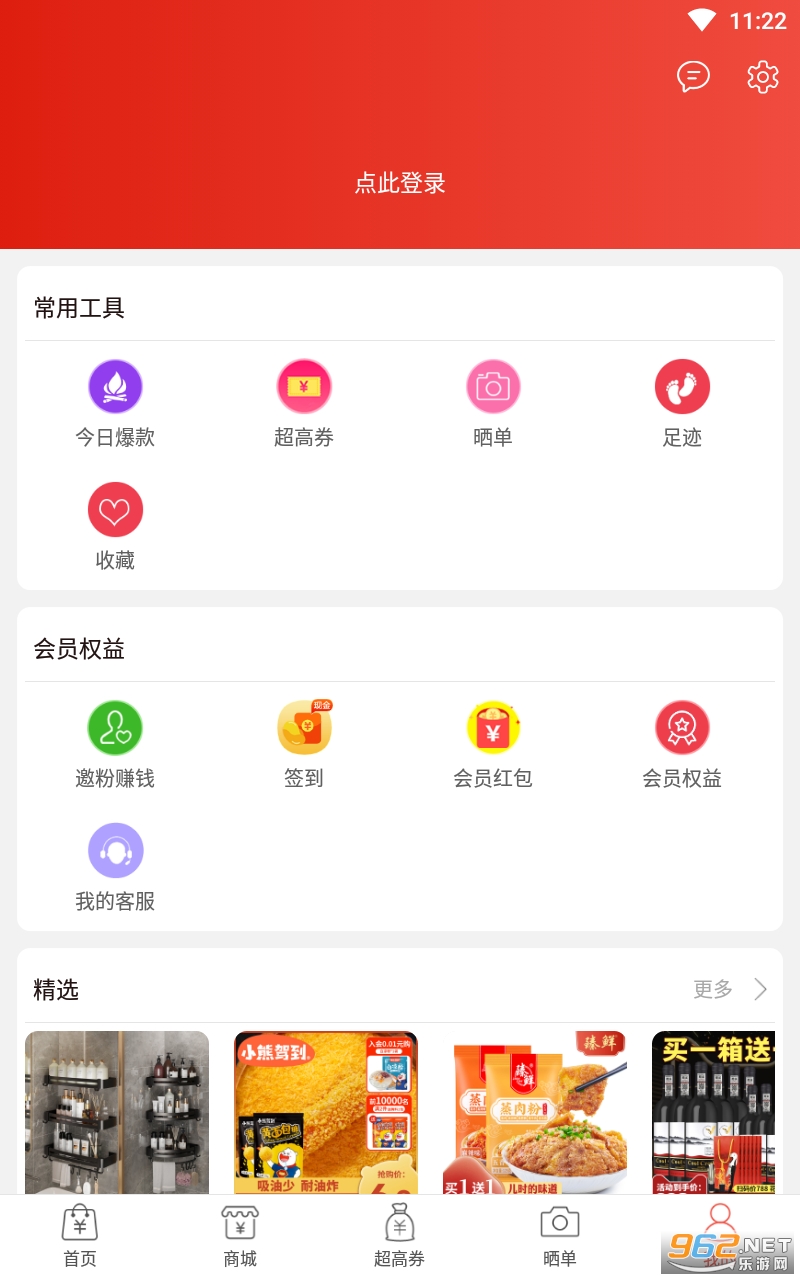Open the 小熊驾到 breadcrumb product card
The height and width of the screenshot is (1280, 800).
pyautogui.click(x=326, y=1112)
